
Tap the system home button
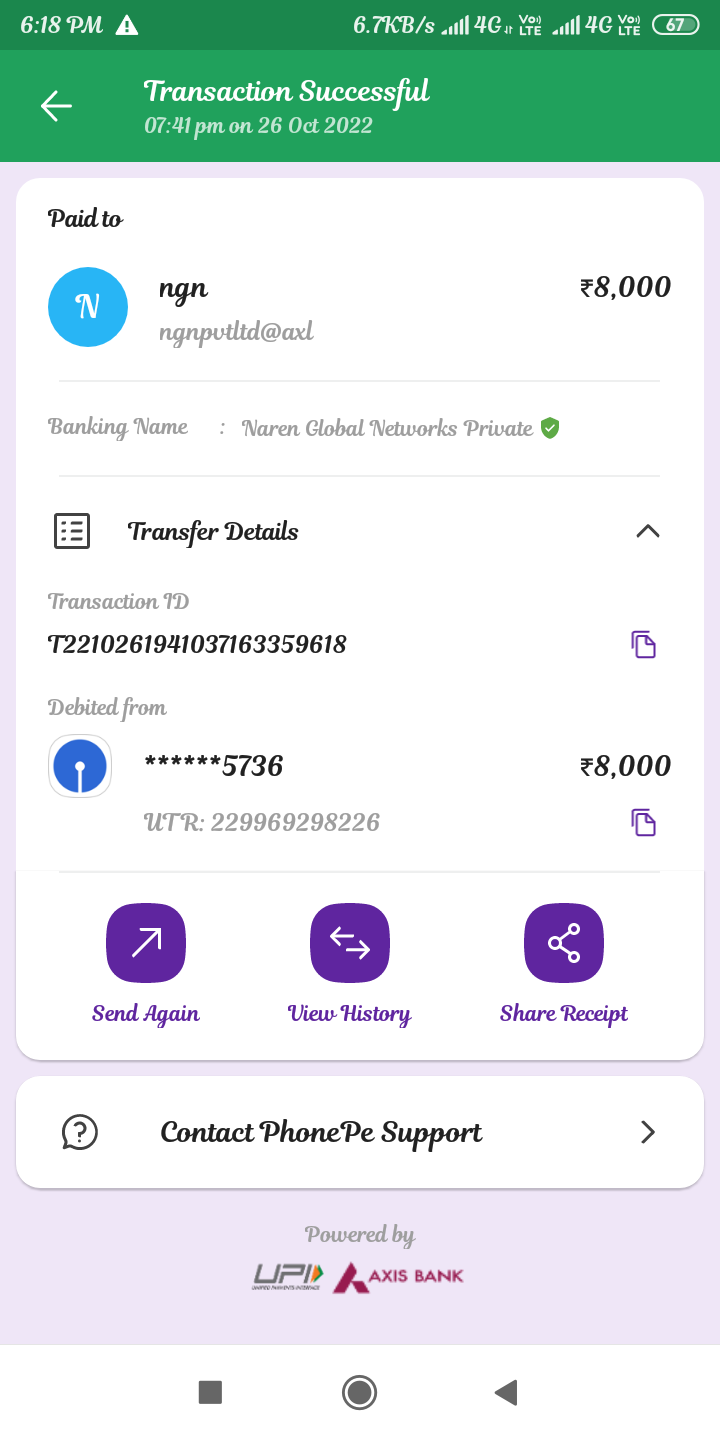pyautogui.click(x=359, y=1392)
